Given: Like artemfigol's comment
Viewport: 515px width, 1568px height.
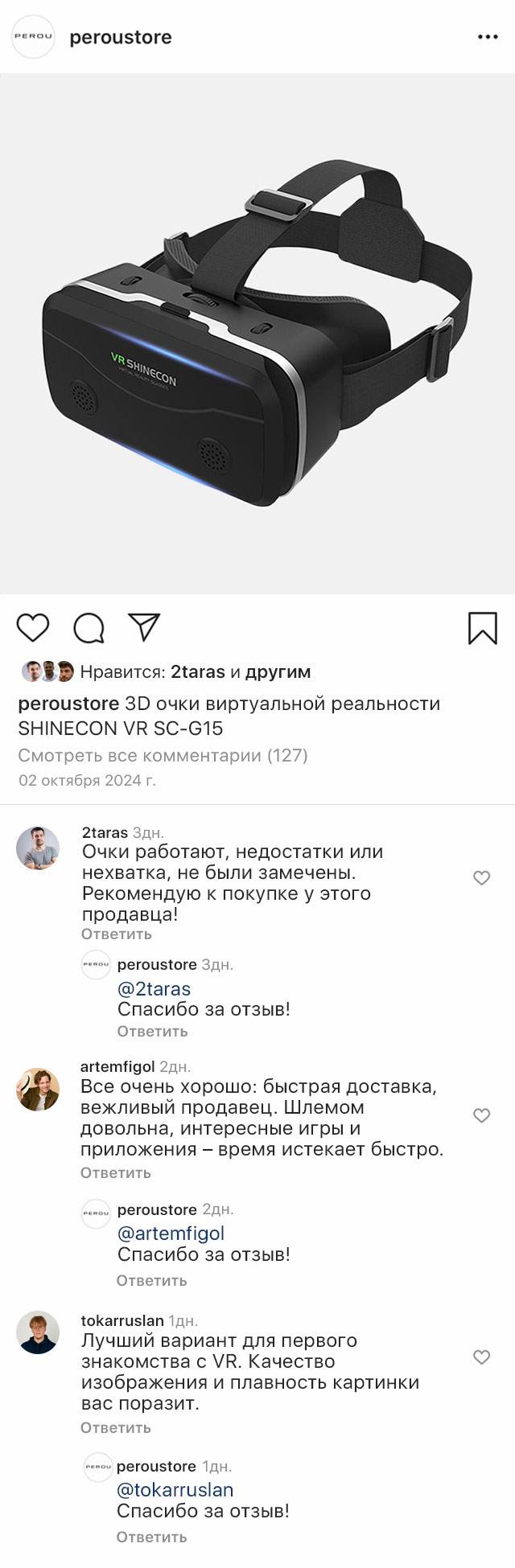Looking at the screenshot, I should 481,1115.
